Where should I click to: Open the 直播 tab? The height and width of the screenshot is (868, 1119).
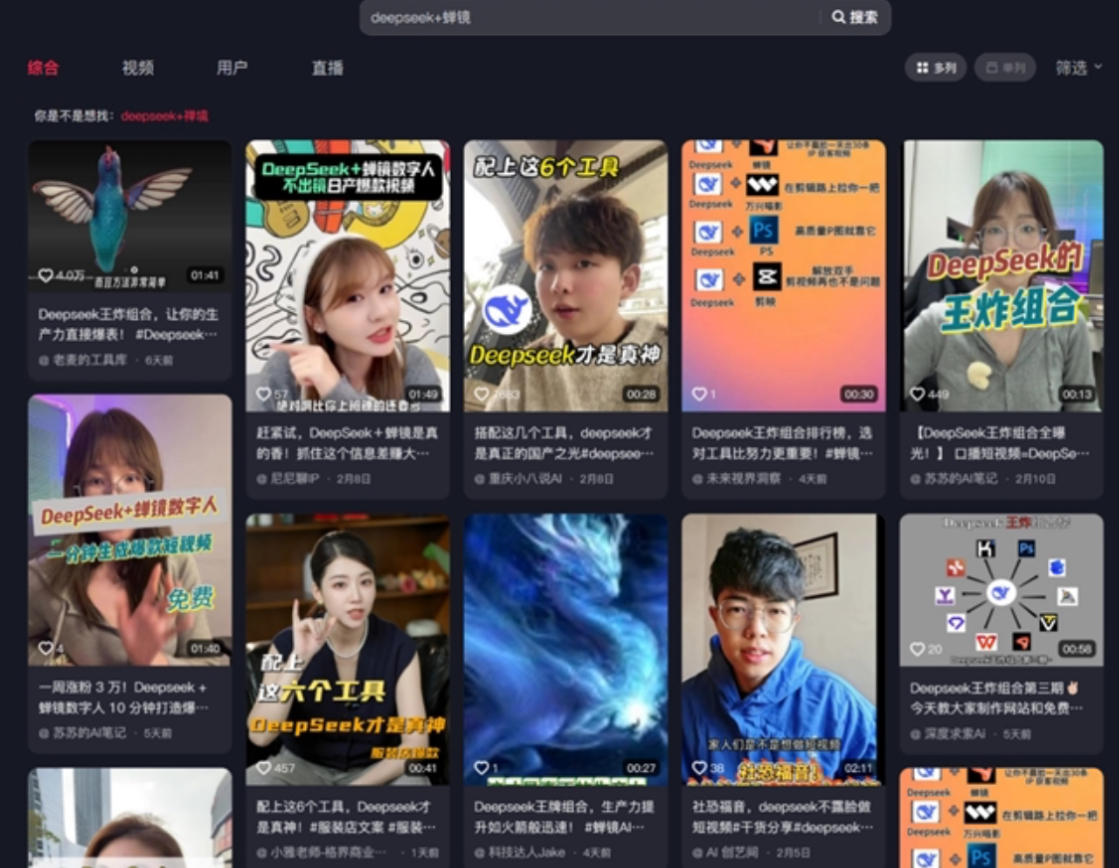click(327, 68)
